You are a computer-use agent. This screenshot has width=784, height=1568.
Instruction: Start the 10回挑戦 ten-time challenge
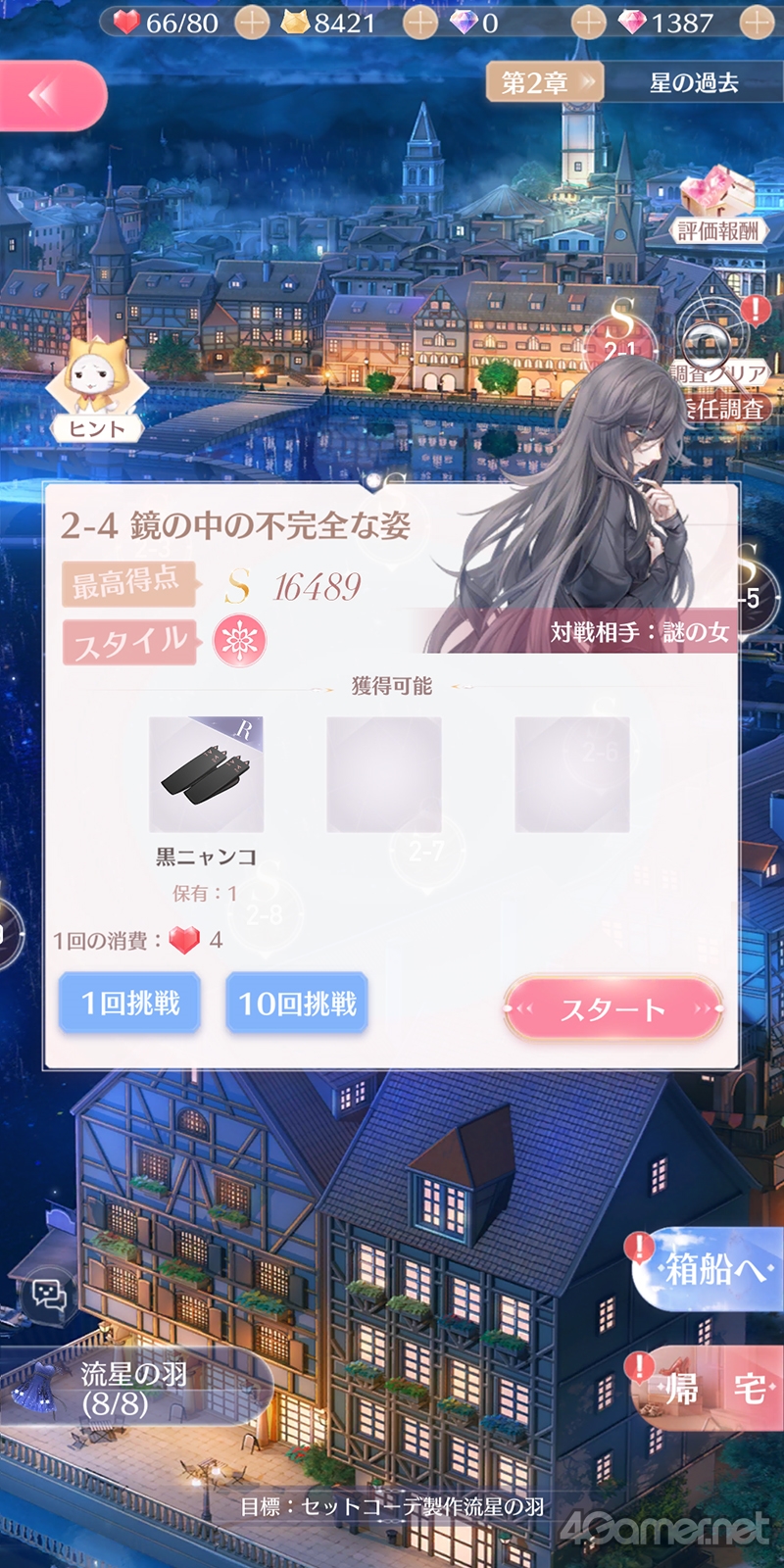pyautogui.click(x=297, y=1003)
